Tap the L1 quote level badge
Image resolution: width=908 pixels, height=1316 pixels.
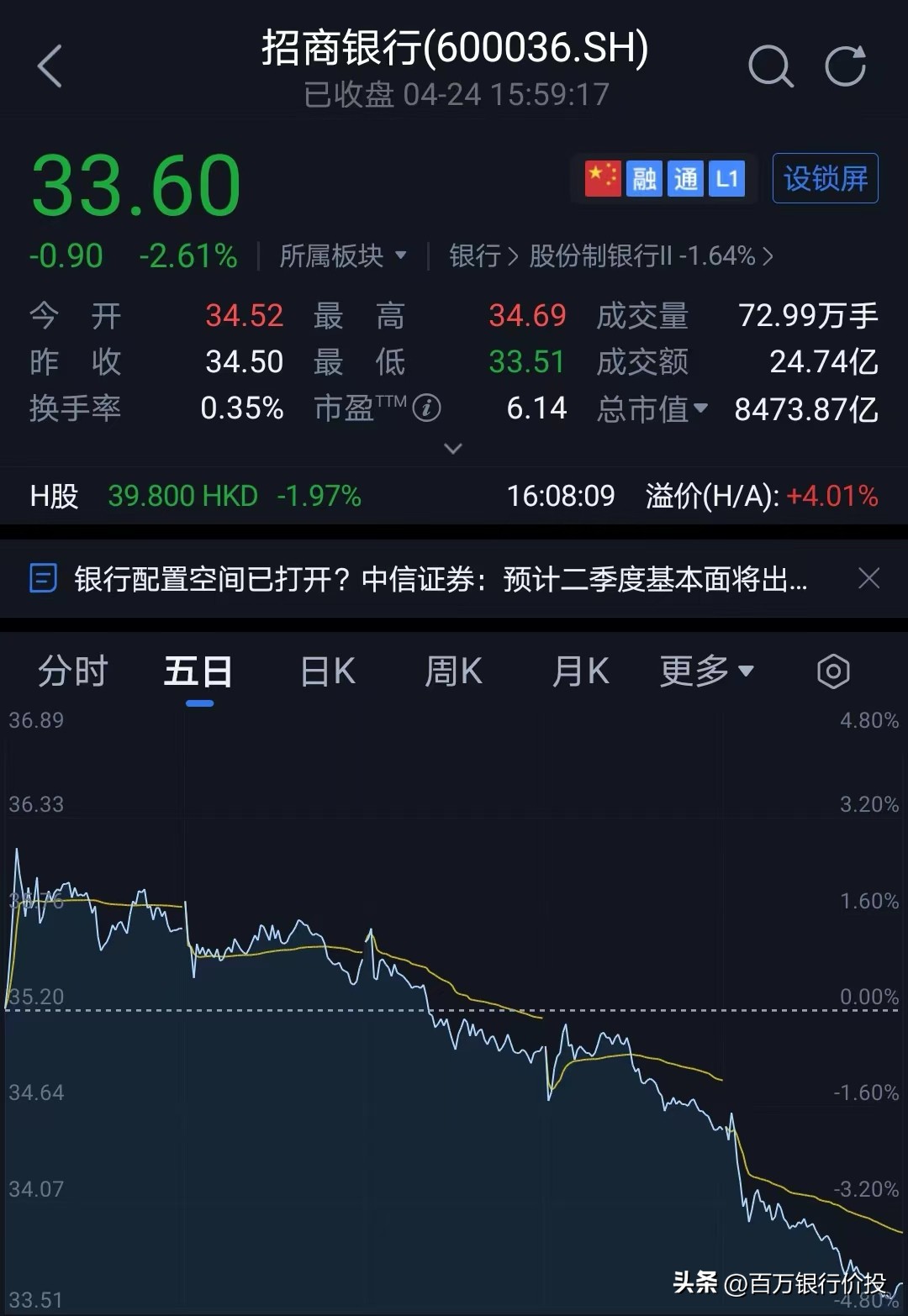pos(726,178)
